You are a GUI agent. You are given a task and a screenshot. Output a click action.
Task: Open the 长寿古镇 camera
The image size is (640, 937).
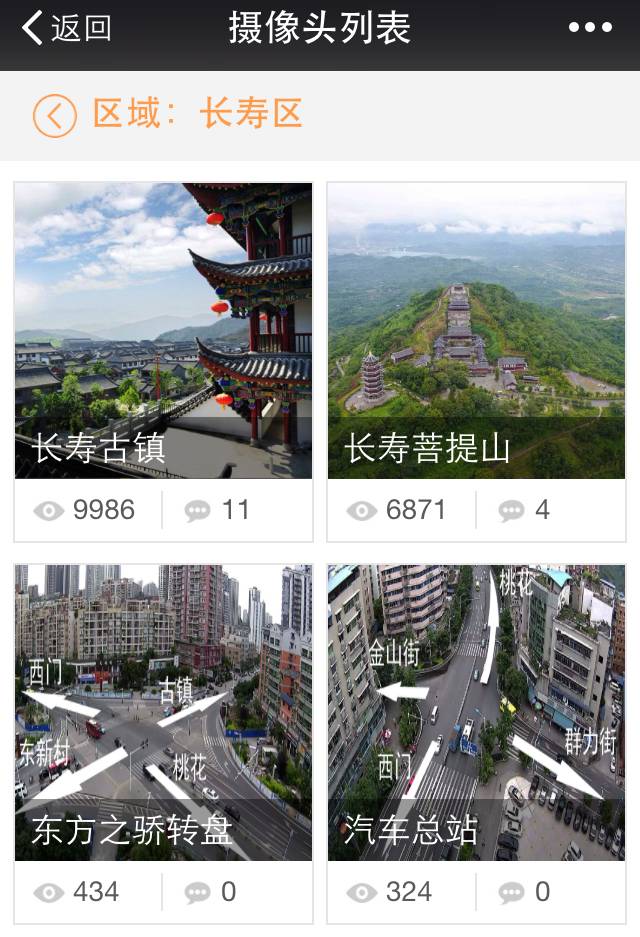pos(163,331)
